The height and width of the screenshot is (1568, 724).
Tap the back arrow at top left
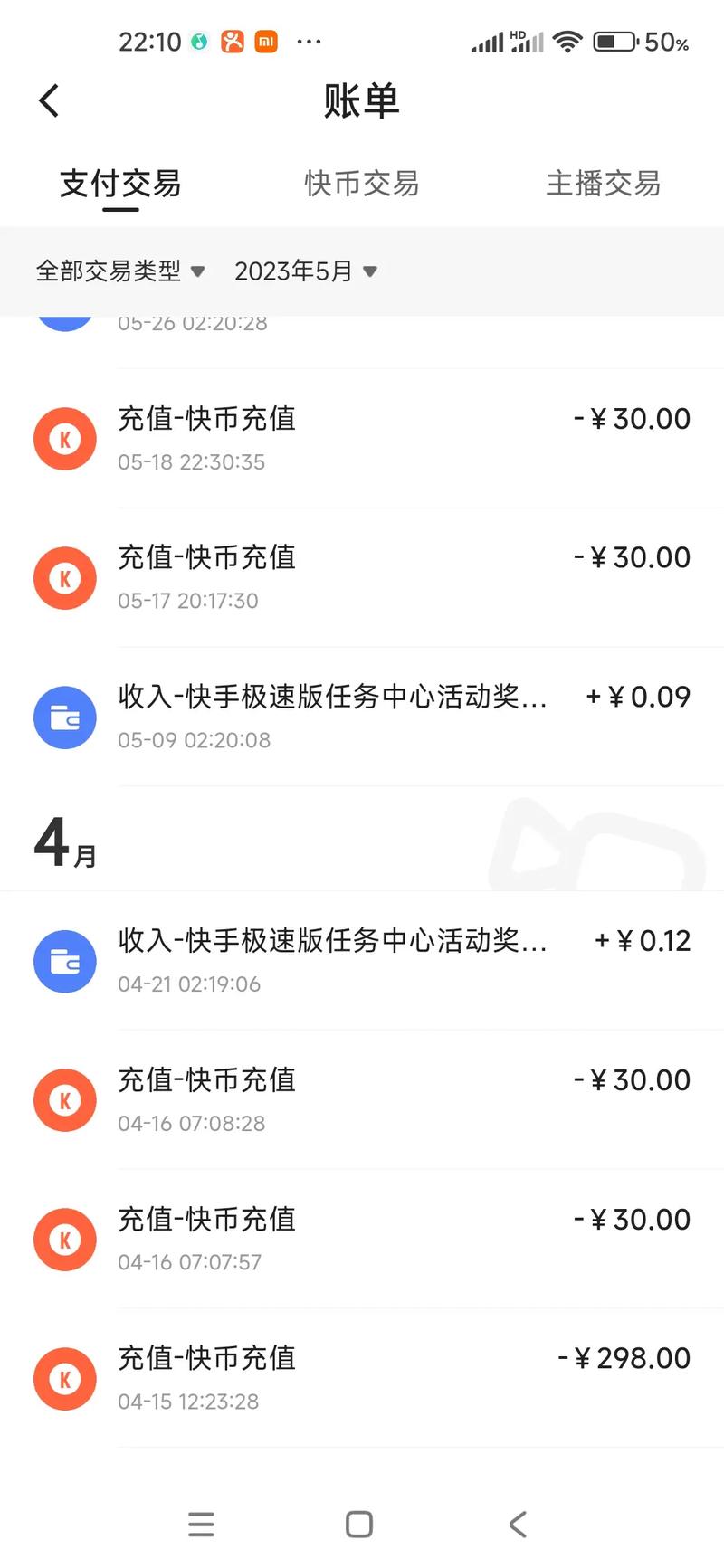(48, 100)
